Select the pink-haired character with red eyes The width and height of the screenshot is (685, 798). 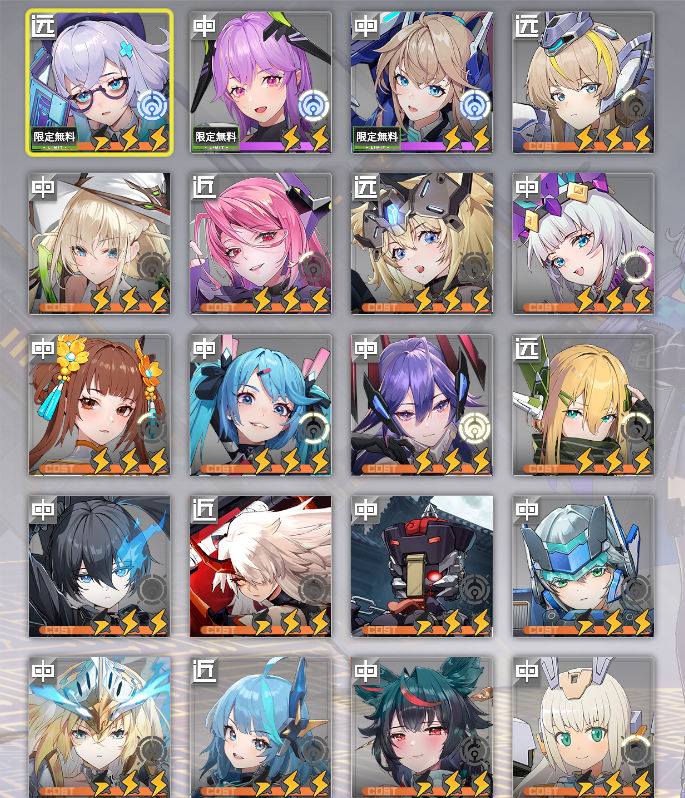pyautogui.click(x=261, y=243)
